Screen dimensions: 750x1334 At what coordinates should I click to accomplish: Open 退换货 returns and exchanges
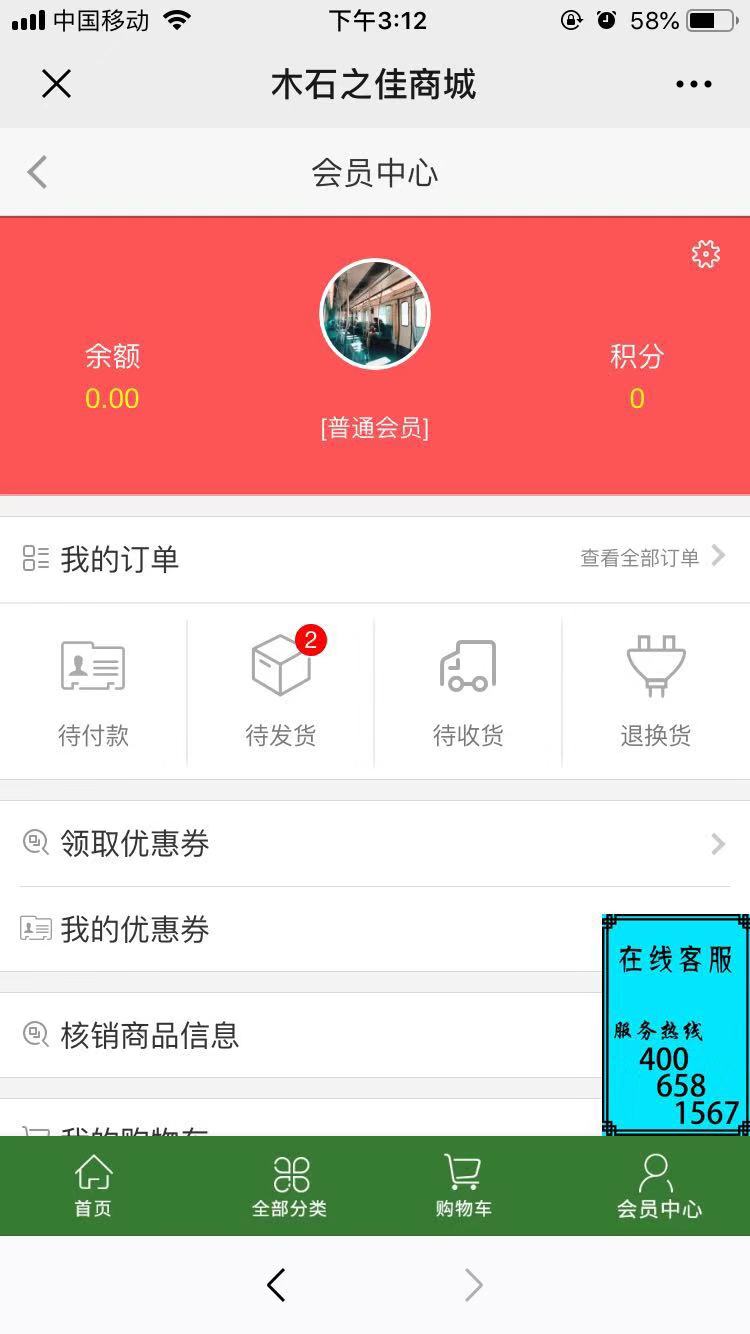point(655,692)
